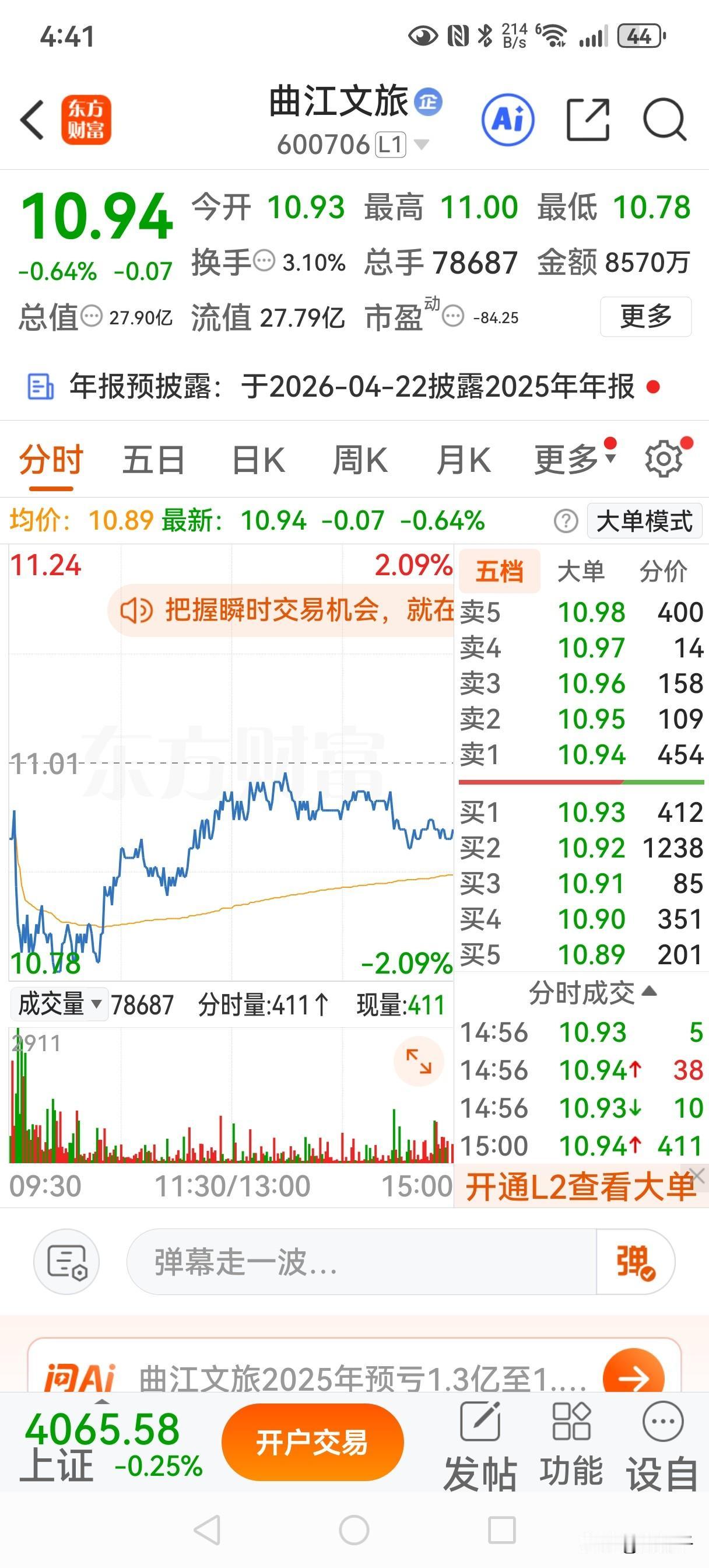Open chart settings via the gear icon
The height and width of the screenshot is (1568, 709).
(x=664, y=460)
